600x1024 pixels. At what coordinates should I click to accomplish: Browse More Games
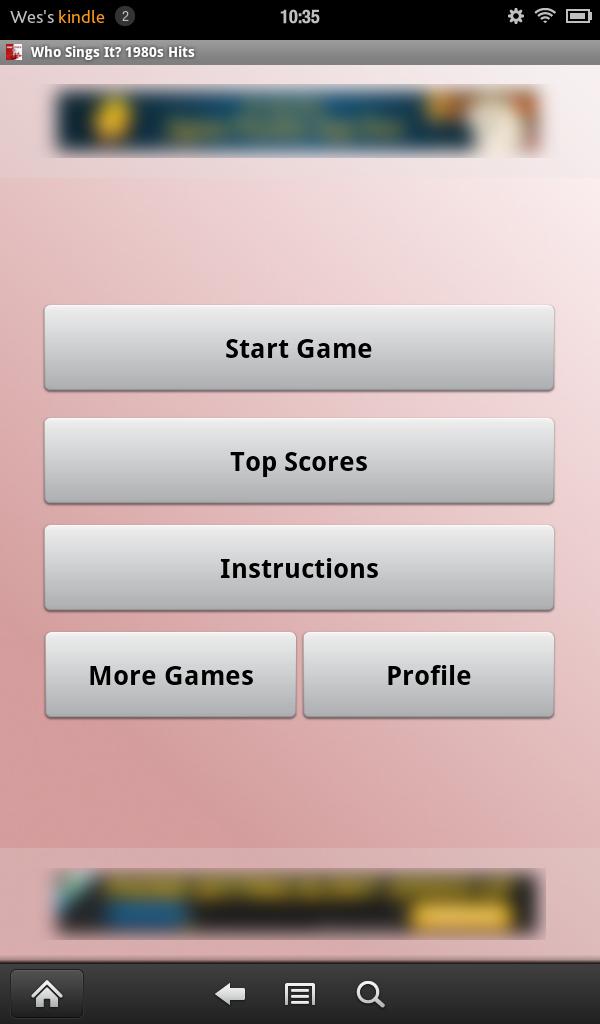(x=171, y=675)
